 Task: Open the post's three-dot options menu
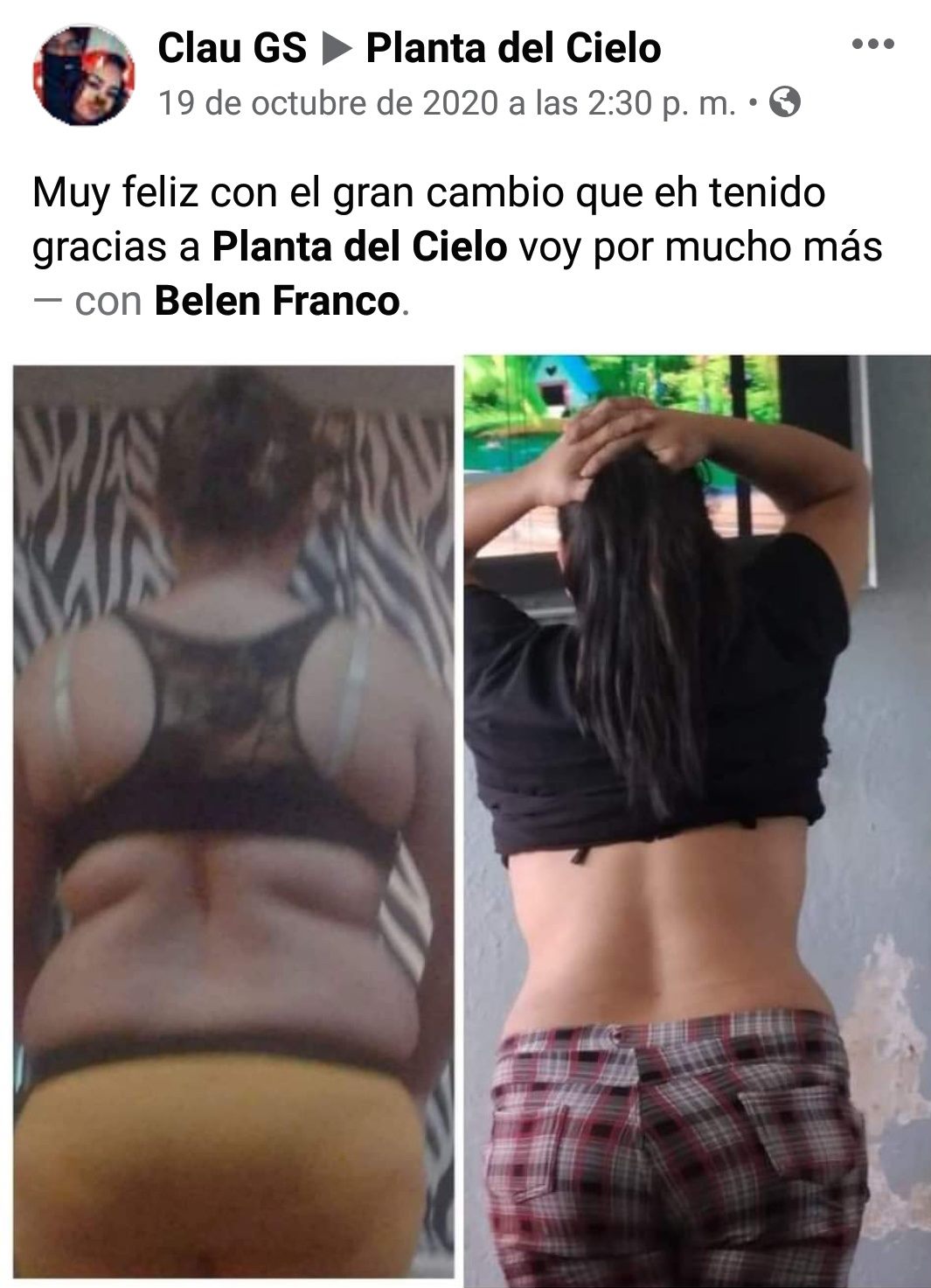(872, 44)
